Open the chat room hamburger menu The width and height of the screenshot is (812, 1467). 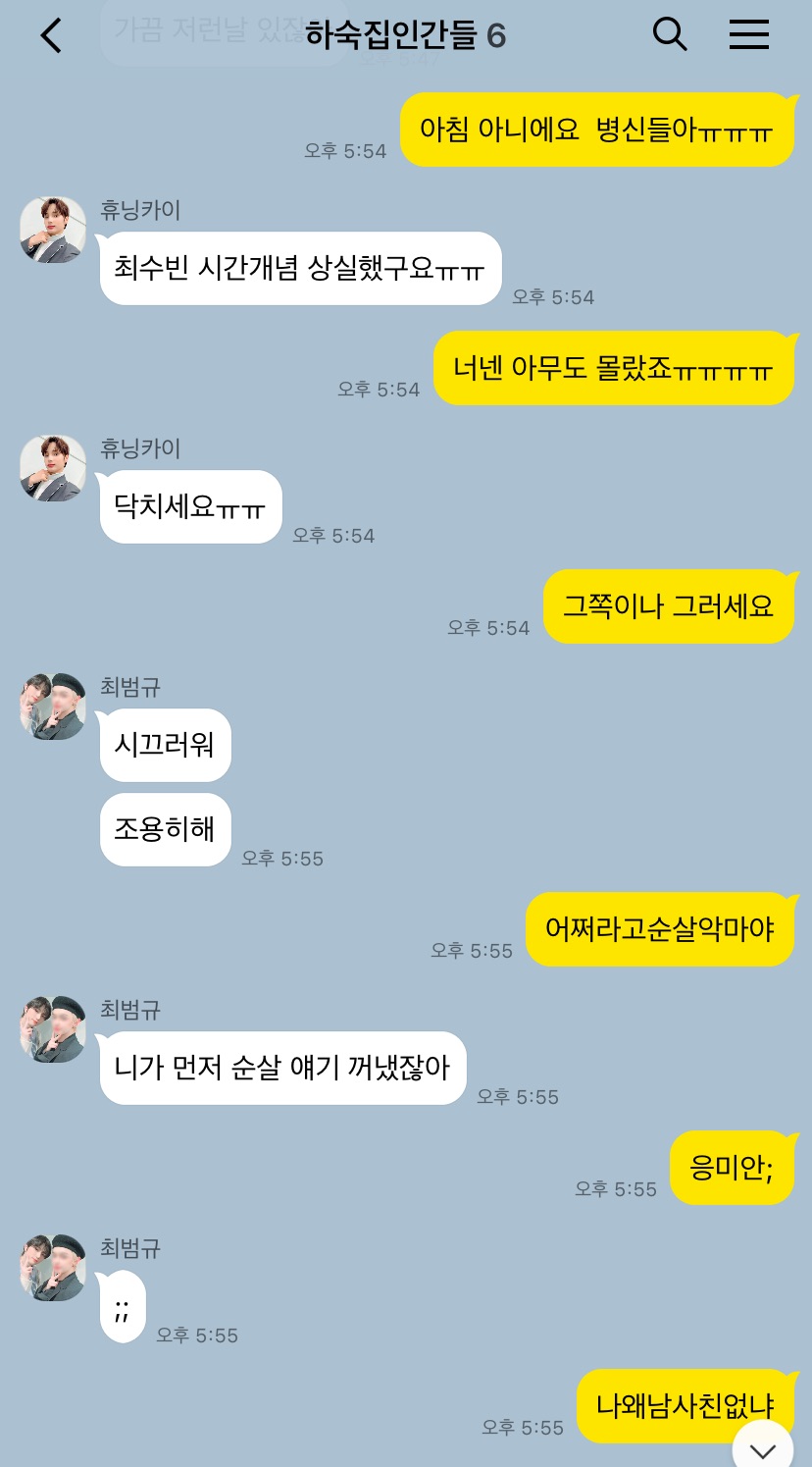coord(748,34)
